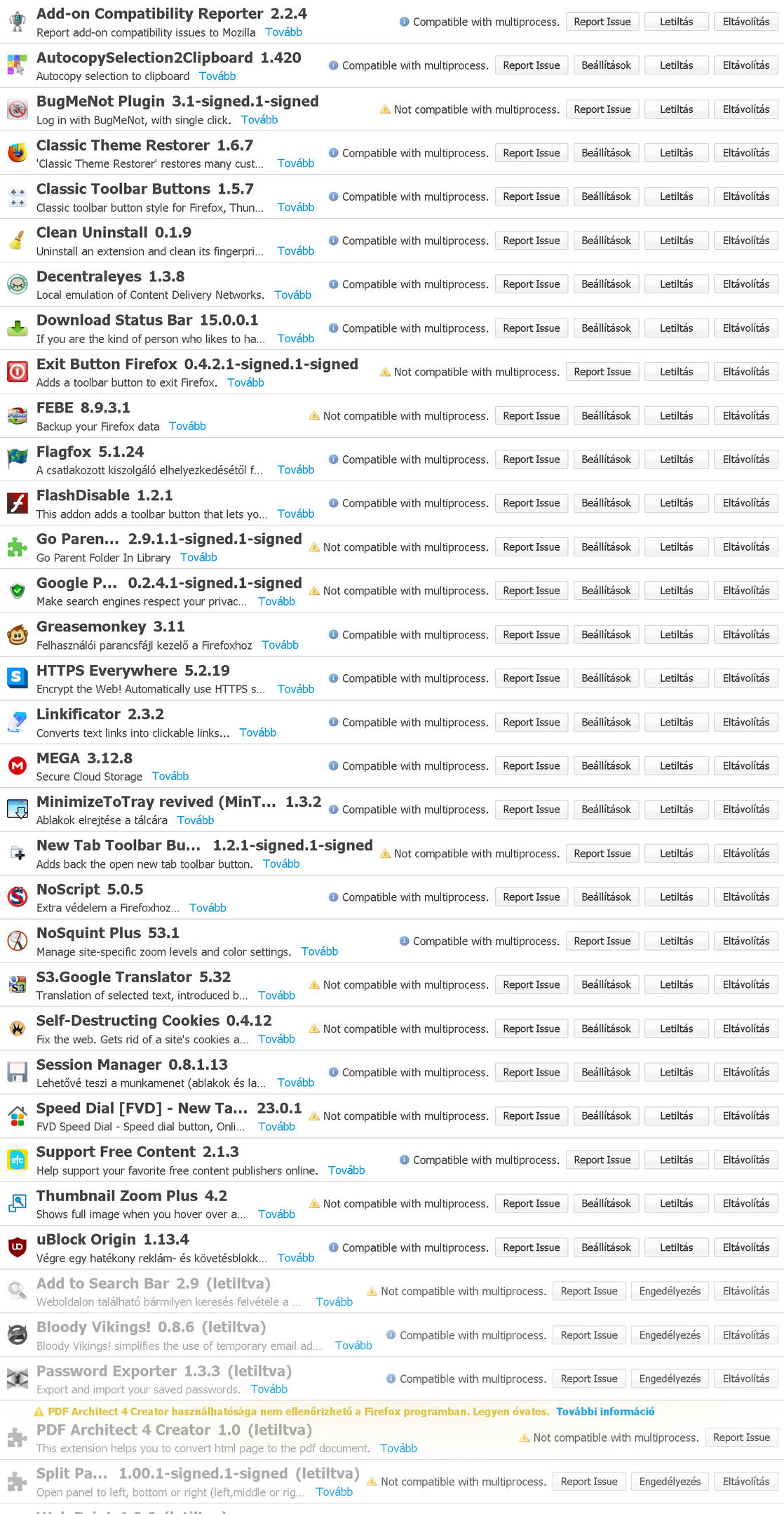Open Greasemonkey Beállítások
This screenshot has height=1514, width=784.
point(606,635)
